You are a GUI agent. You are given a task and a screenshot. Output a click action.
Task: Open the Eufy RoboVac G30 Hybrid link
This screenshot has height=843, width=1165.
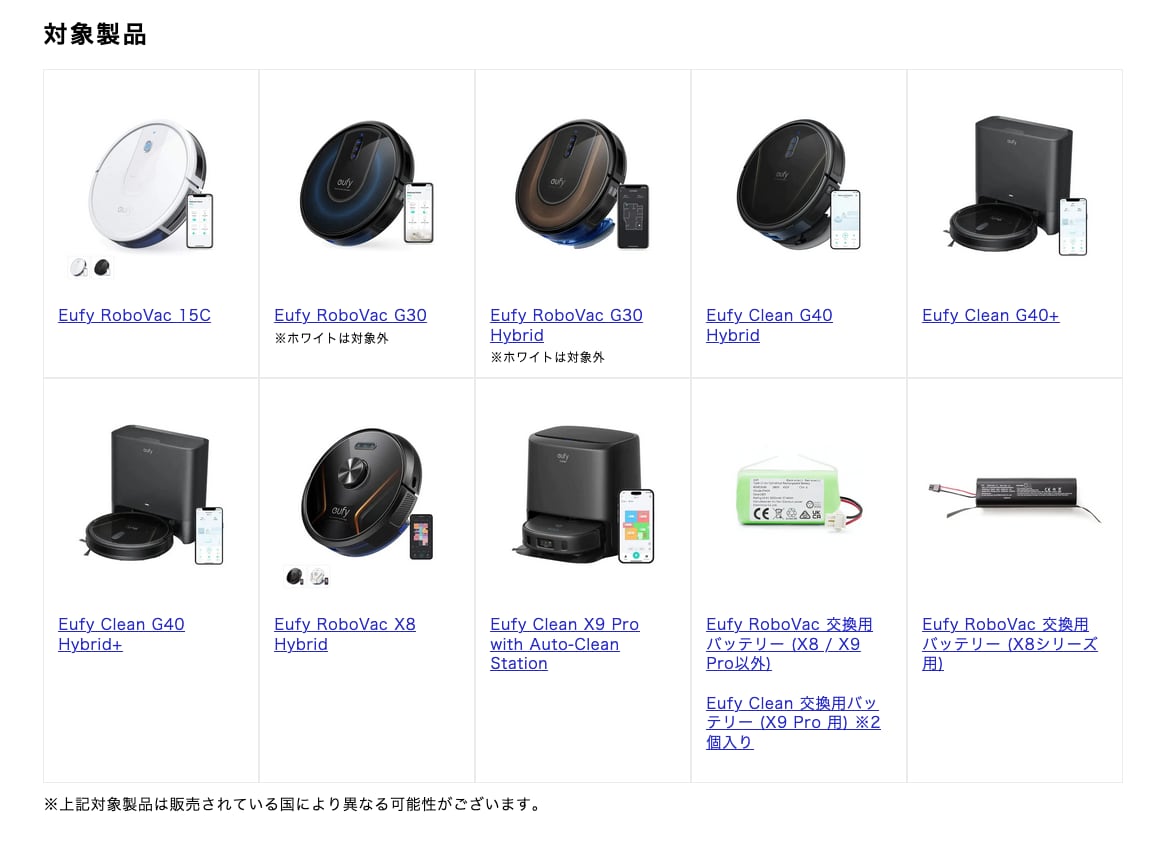pos(566,316)
